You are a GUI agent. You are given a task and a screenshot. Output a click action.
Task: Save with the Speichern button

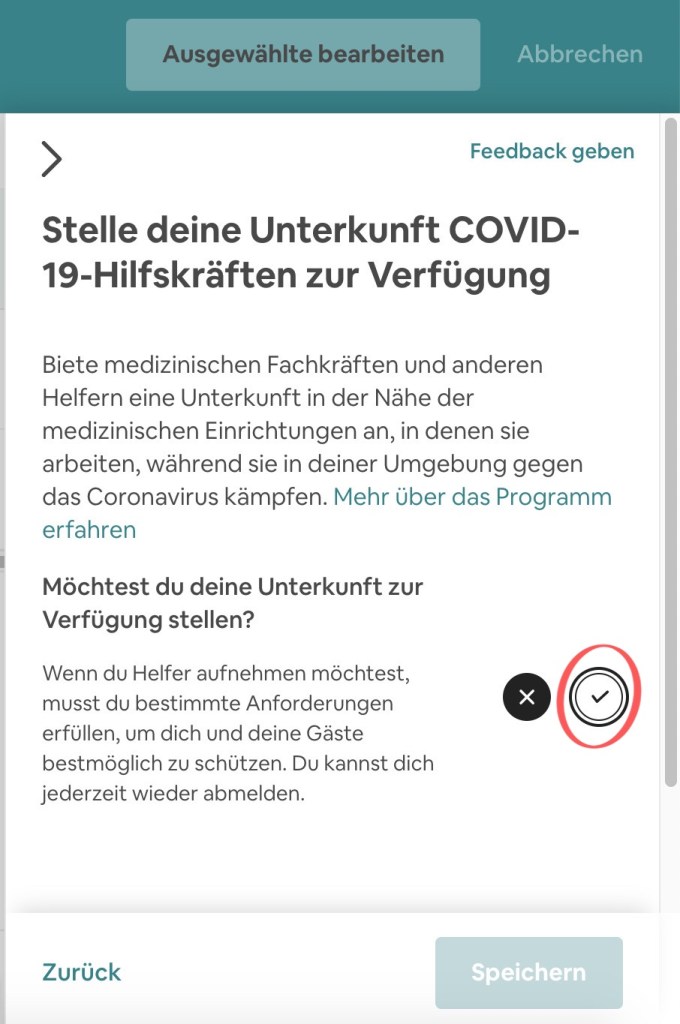pyautogui.click(x=528, y=972)
